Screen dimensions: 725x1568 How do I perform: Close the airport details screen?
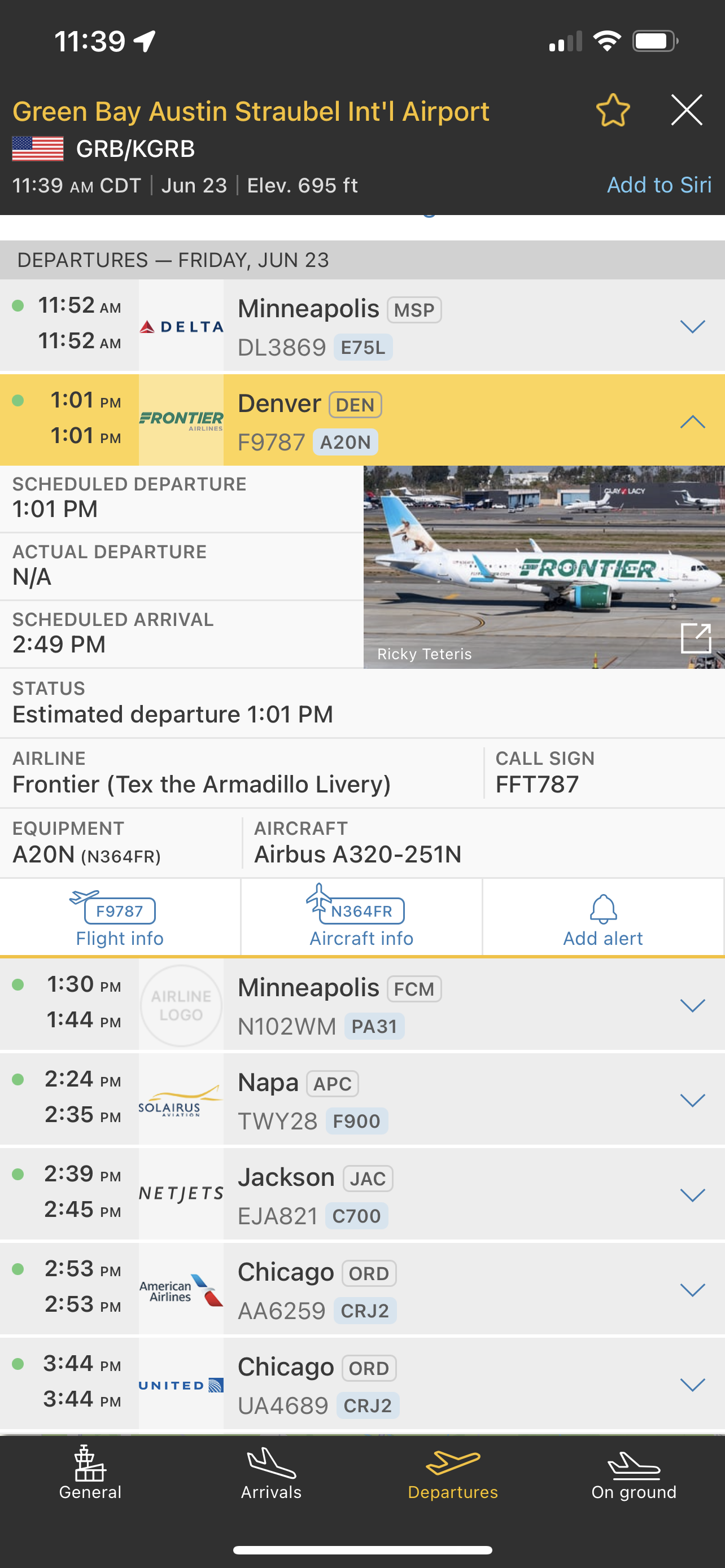tap(686, 111)
